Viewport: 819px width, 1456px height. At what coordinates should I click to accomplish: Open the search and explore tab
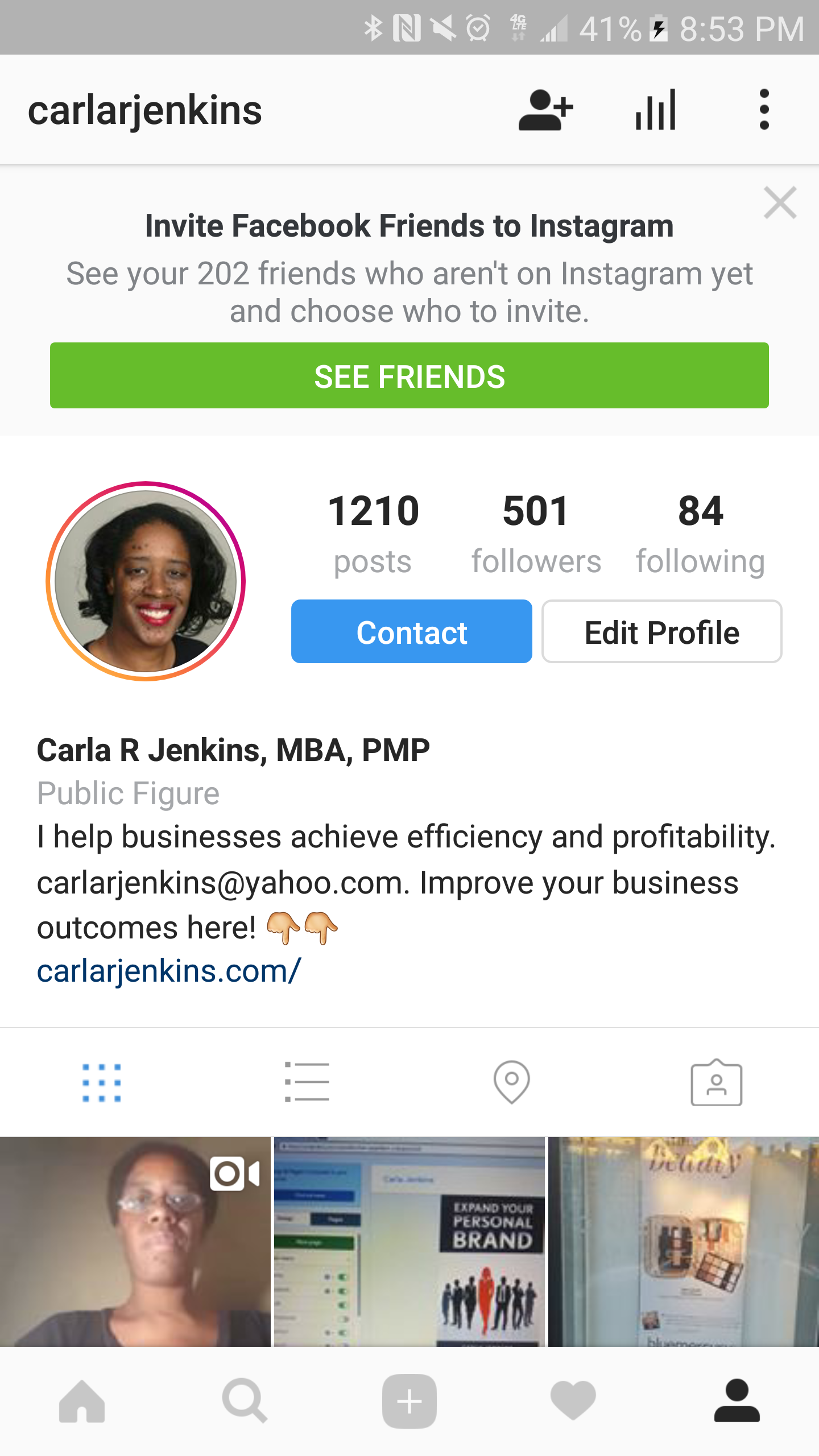tap(245, 1401)
